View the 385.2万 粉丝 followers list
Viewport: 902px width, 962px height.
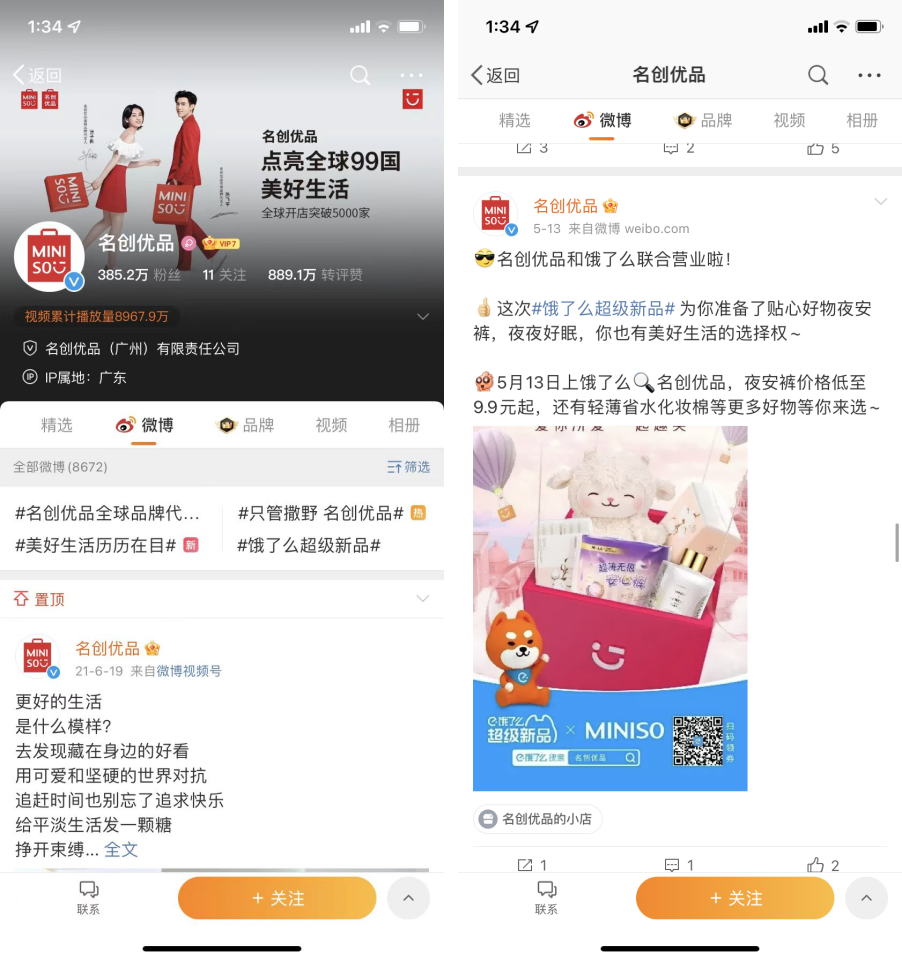pos(139,275)
